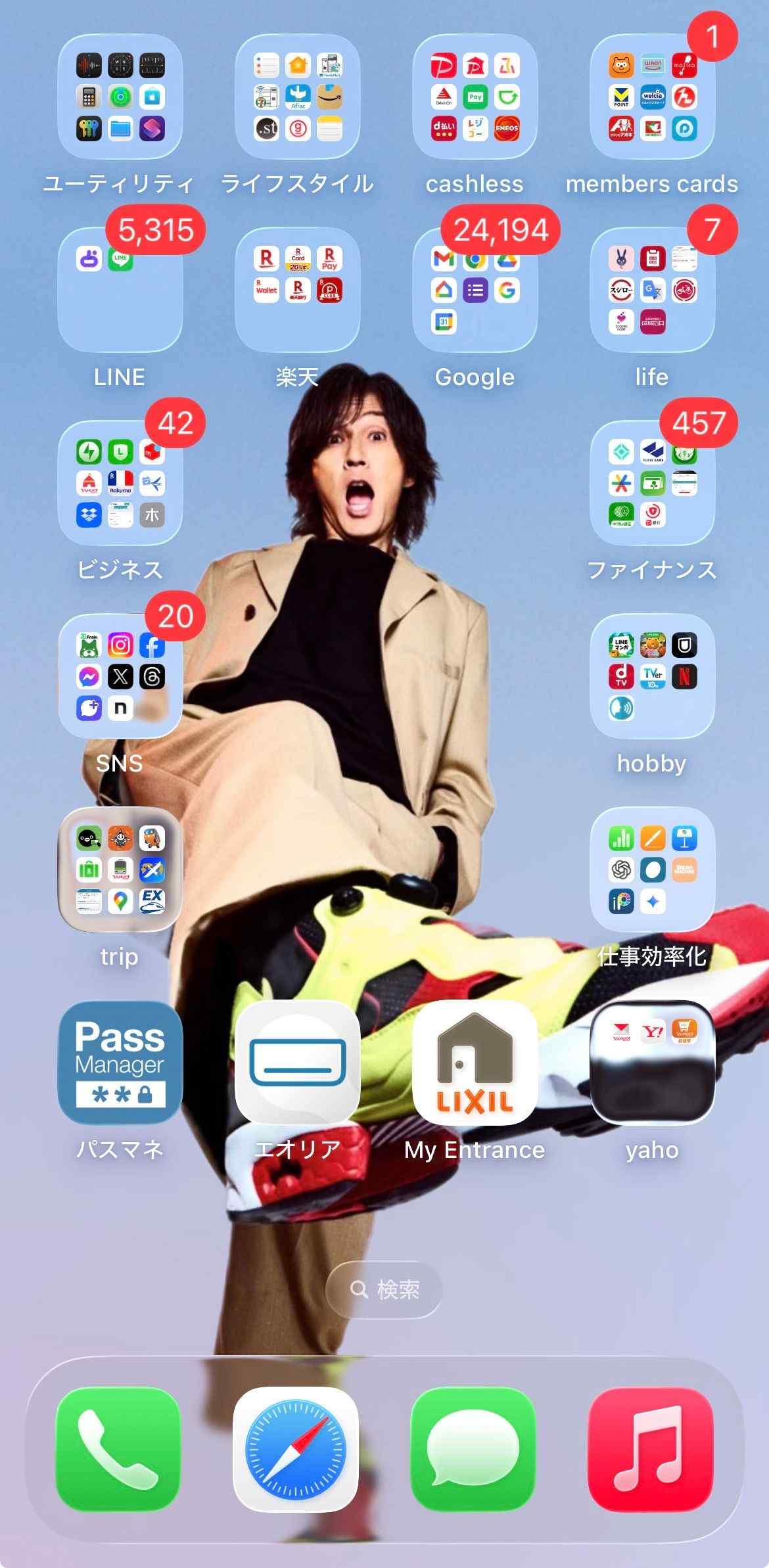Open the 仕事効率化 folder
769x1568 pixels.
[652, 869]
